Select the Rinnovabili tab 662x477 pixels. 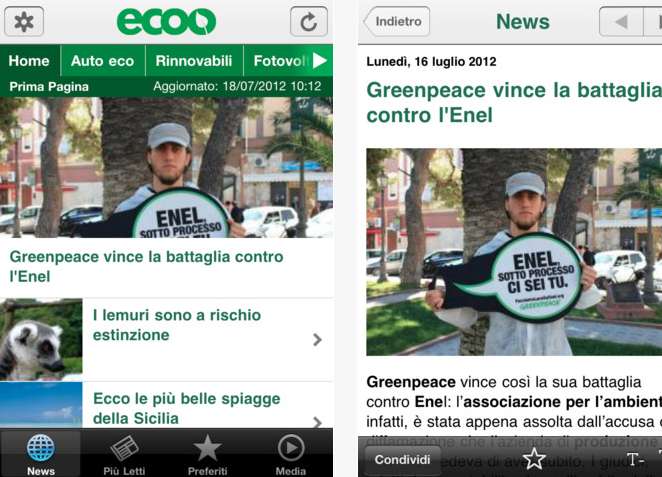194,61
